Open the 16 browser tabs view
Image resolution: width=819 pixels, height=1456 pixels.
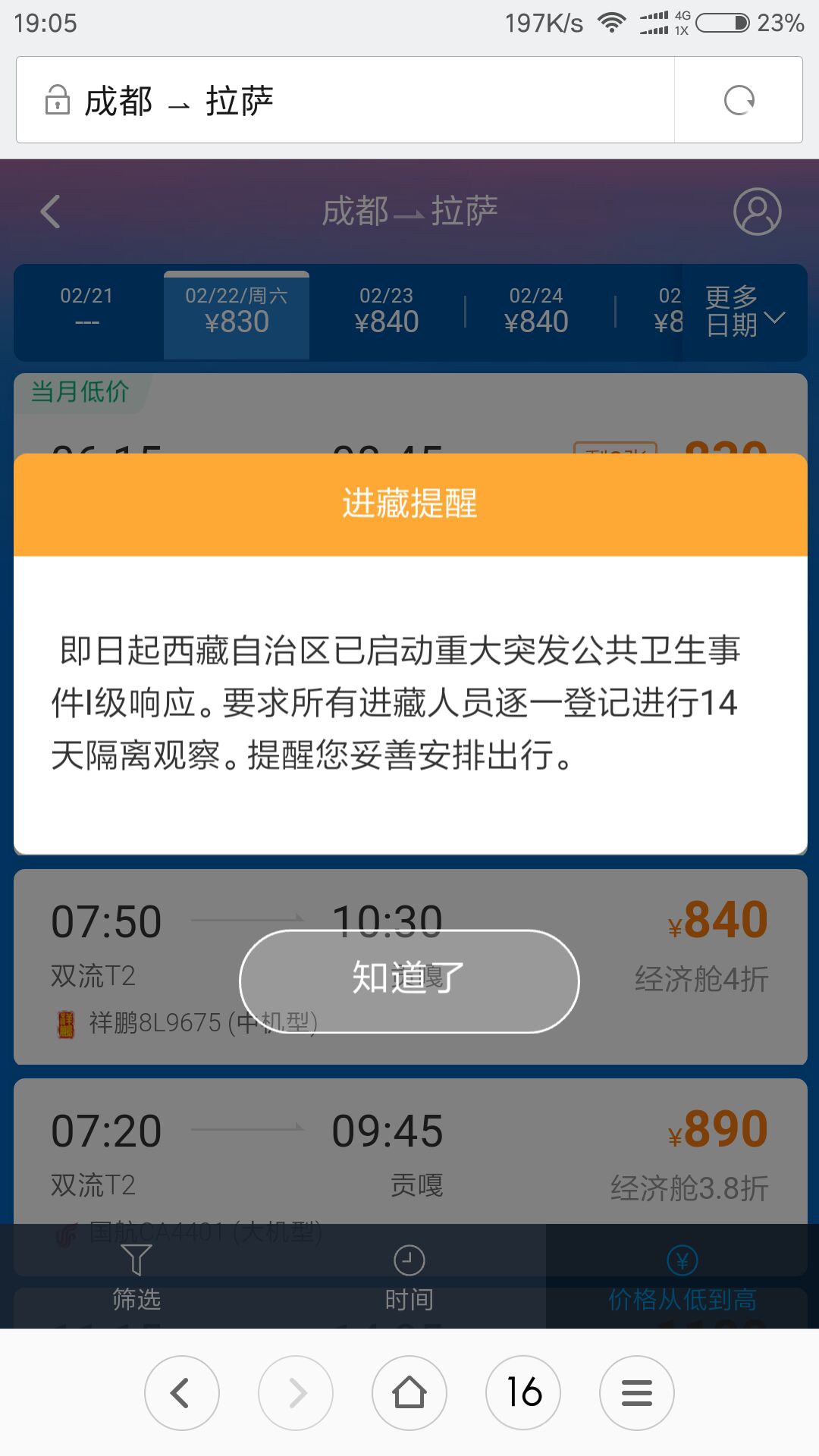click(523, 1393)
